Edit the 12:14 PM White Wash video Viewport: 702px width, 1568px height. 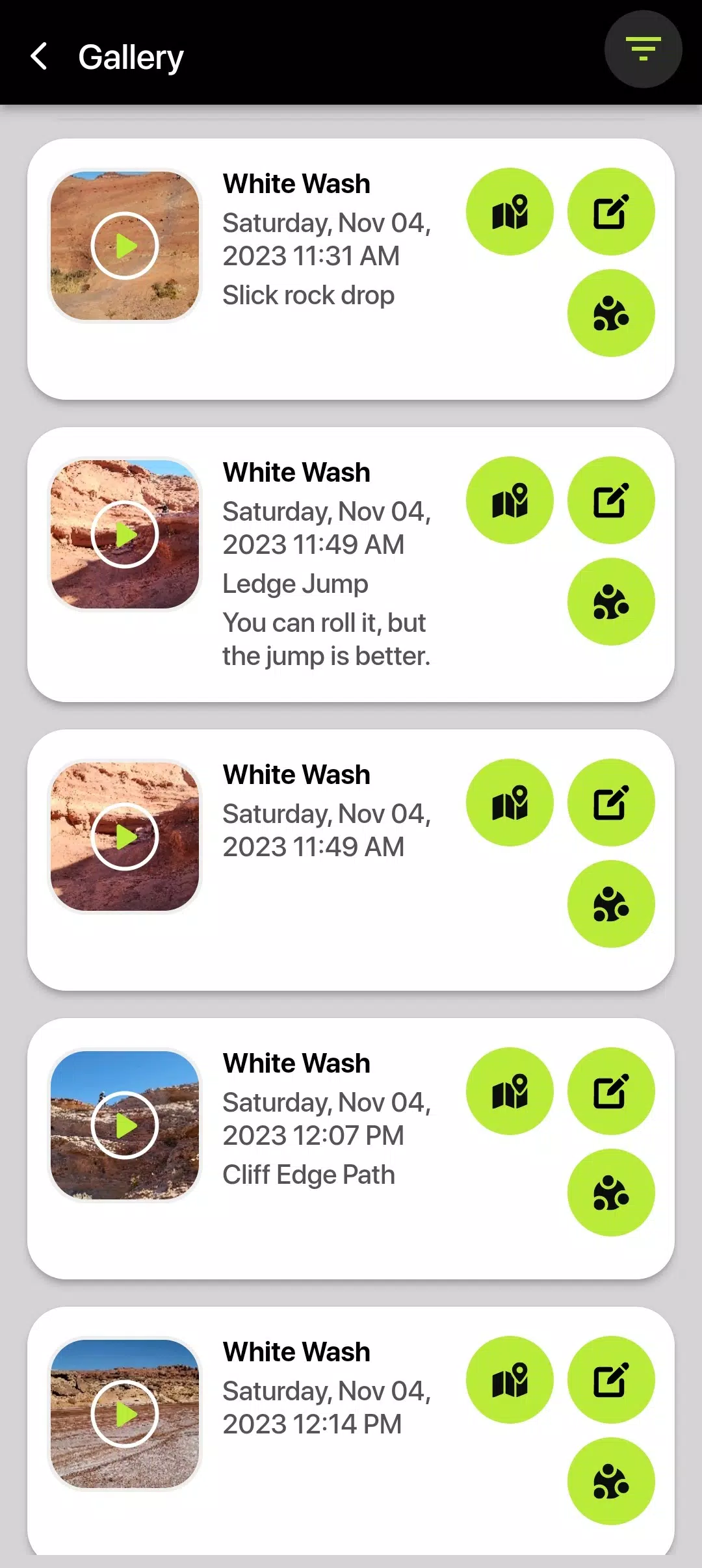611,1379
